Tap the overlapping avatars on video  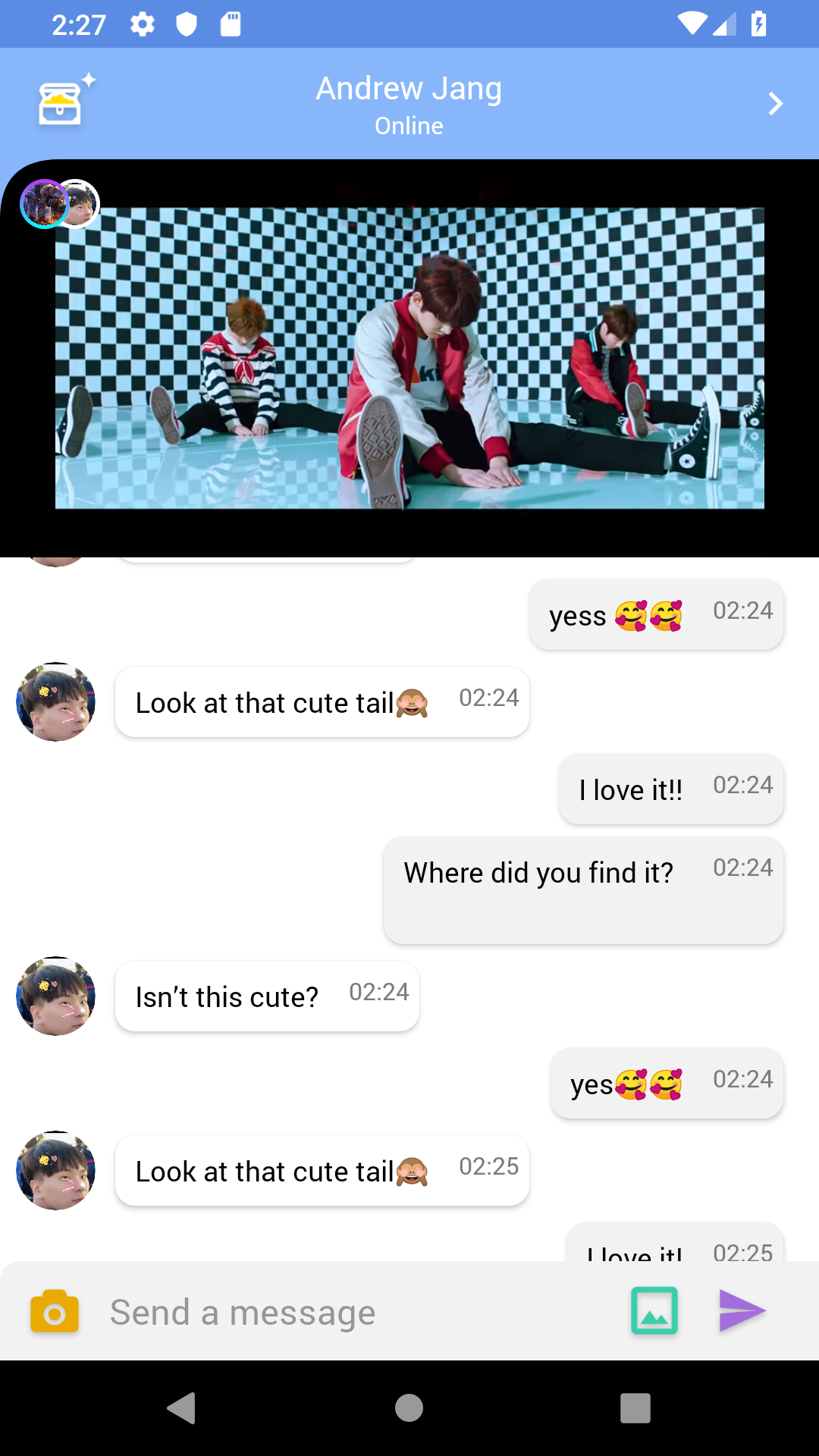[59, 203]
